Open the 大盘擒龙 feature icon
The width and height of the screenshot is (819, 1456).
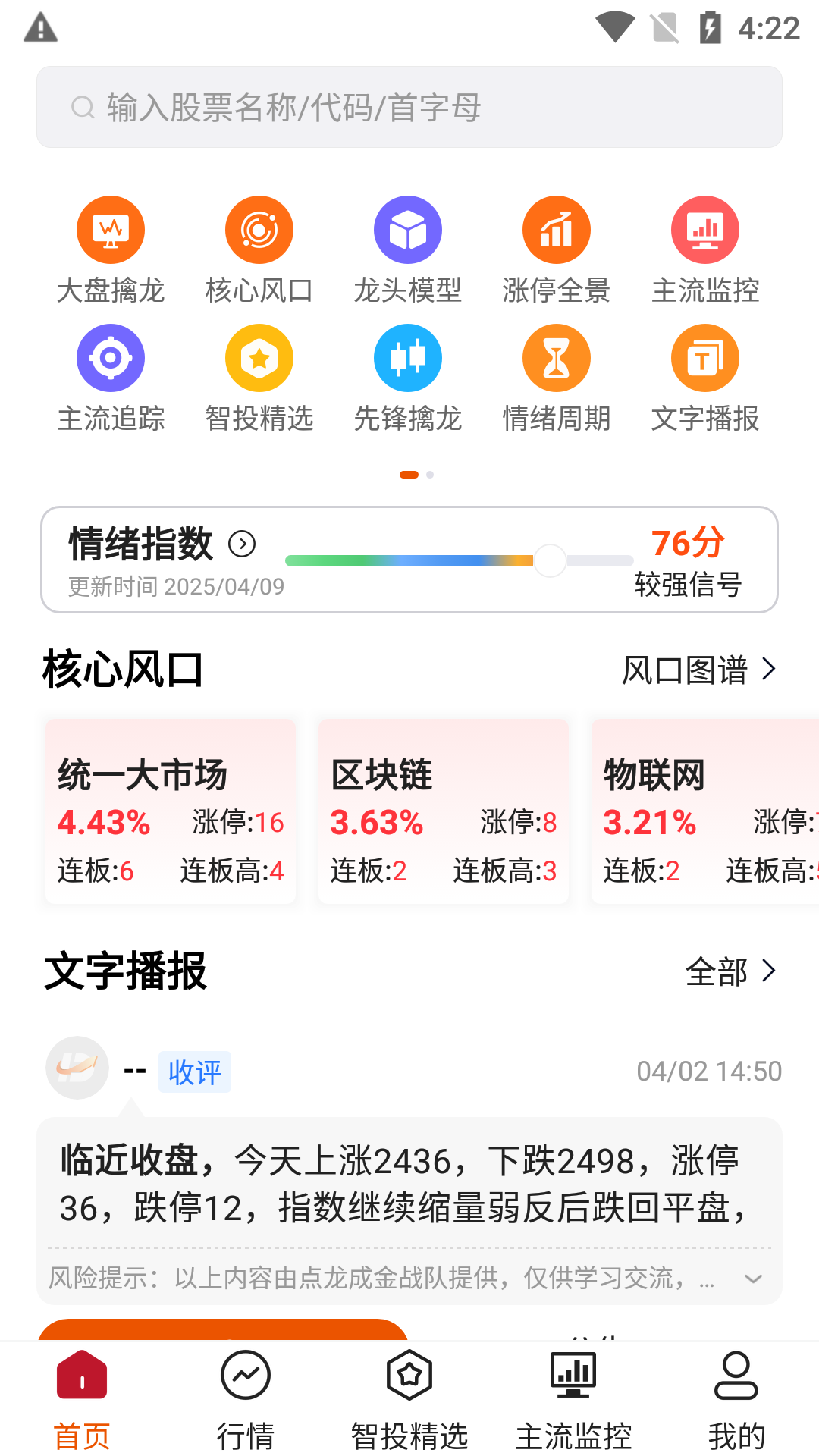click(x=110, y=229)
